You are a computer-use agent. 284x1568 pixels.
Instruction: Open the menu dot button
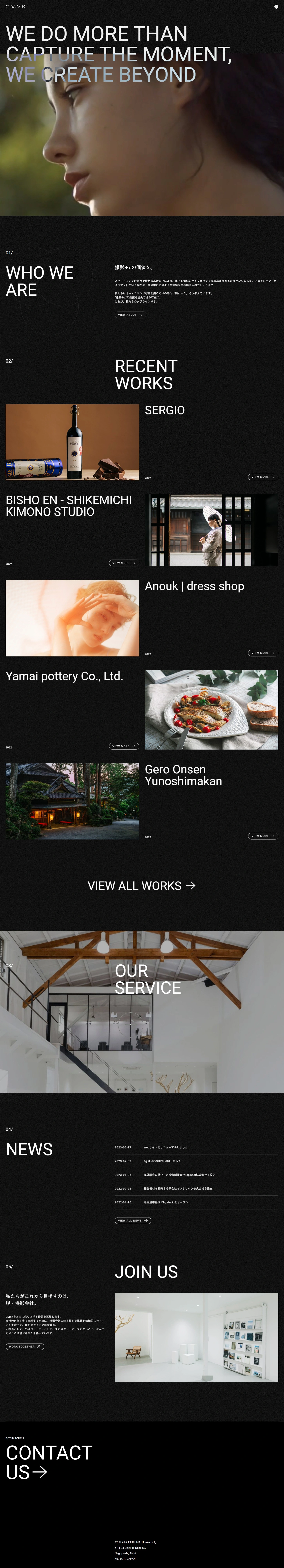tap(276, 6)
